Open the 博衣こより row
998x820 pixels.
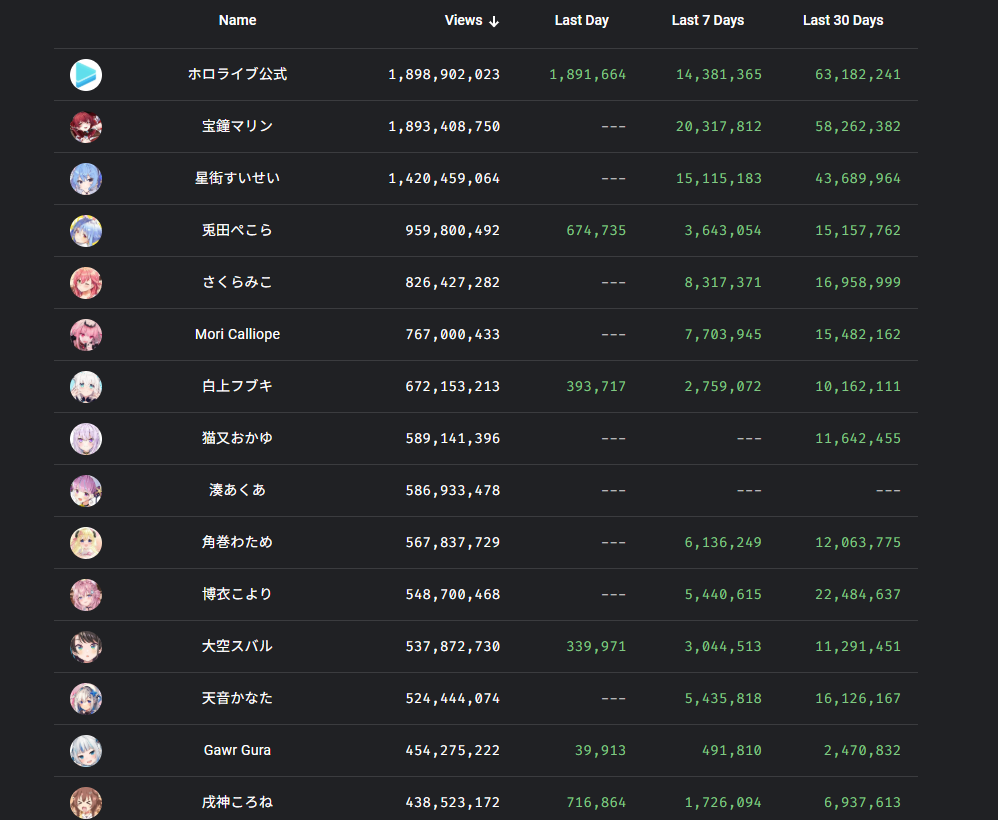(x=237, y=595)
